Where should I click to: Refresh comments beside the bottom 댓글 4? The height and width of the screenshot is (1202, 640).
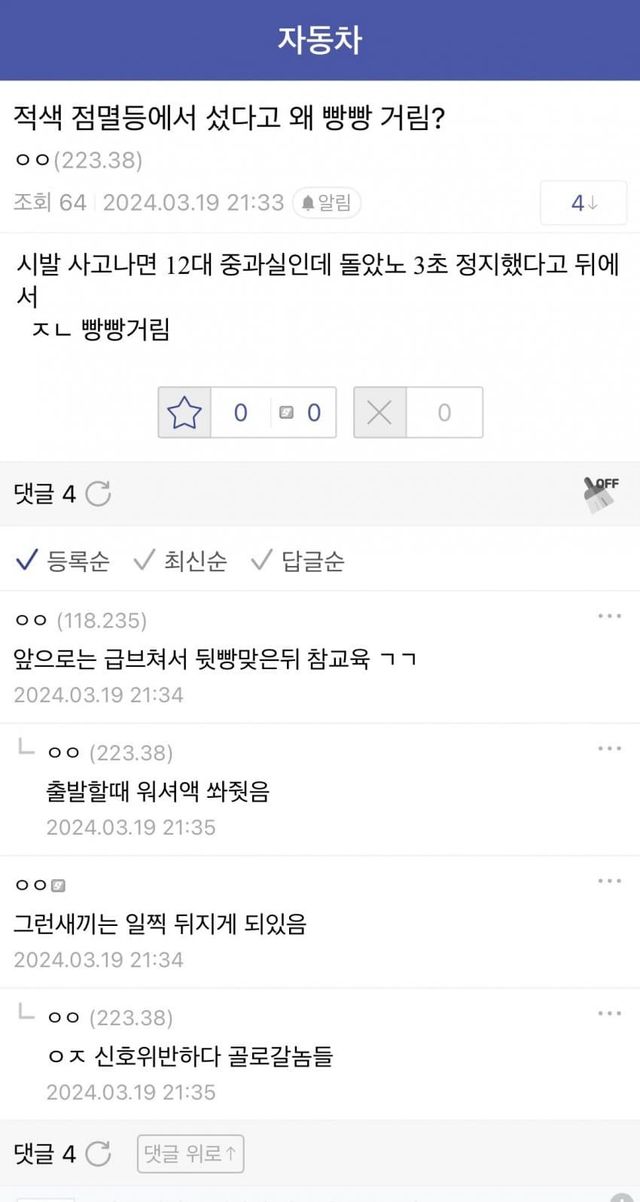98,1154
